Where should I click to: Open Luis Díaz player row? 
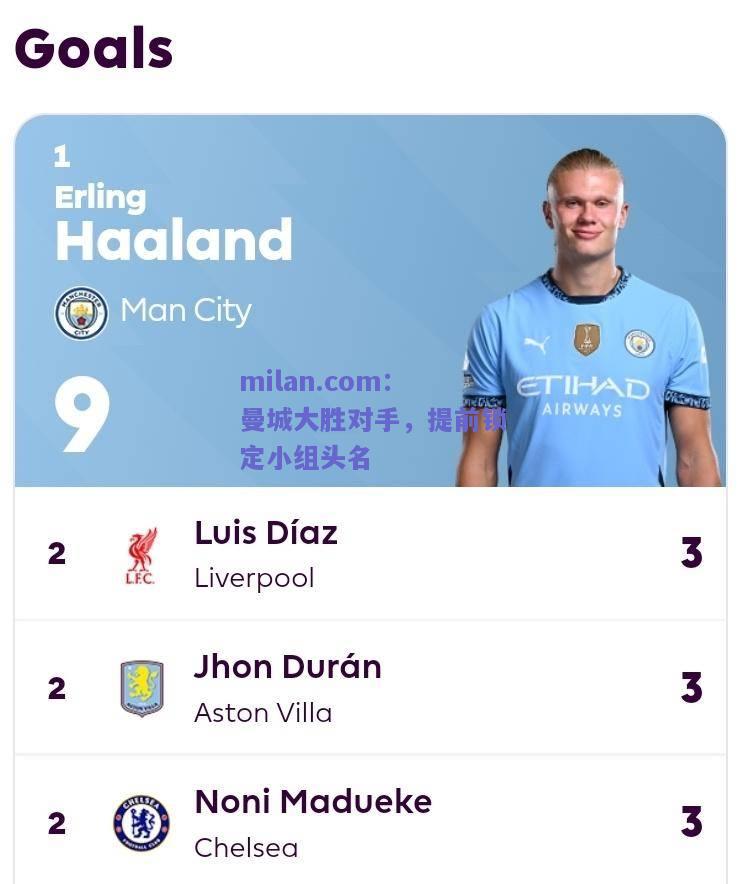[x=266, y=553]
